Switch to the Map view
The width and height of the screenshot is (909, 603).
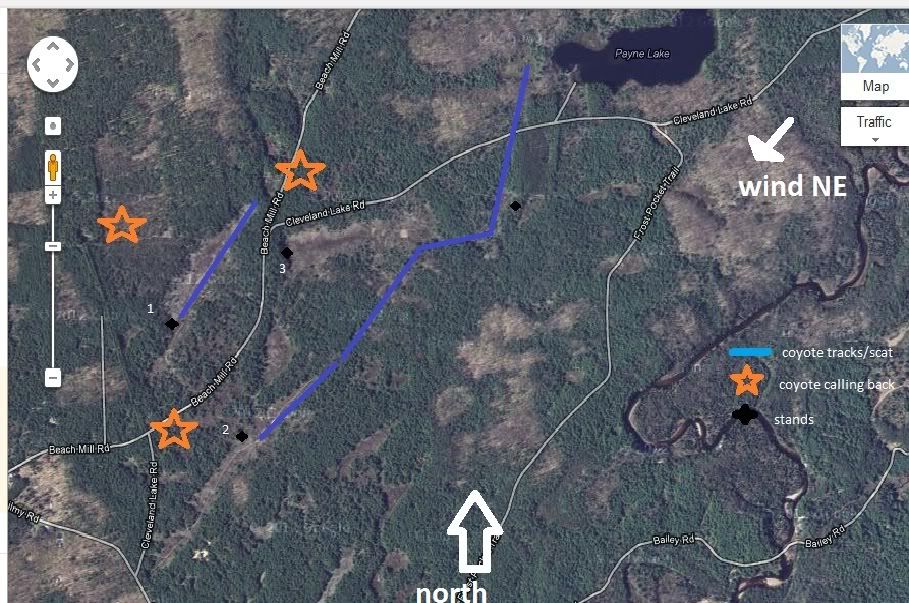[875, 60]
